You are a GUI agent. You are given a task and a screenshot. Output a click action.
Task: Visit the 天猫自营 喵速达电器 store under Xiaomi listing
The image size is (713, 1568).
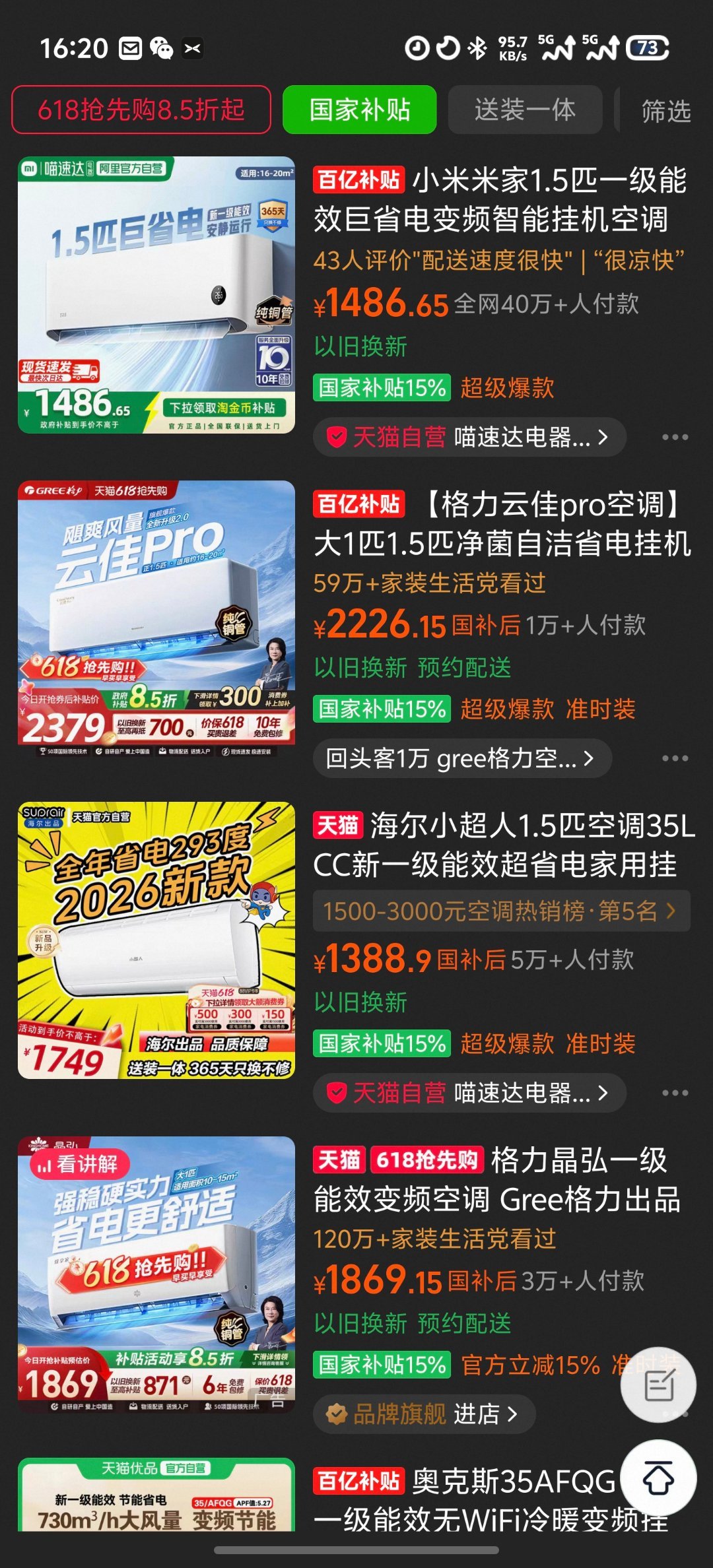tap(469, 437)
